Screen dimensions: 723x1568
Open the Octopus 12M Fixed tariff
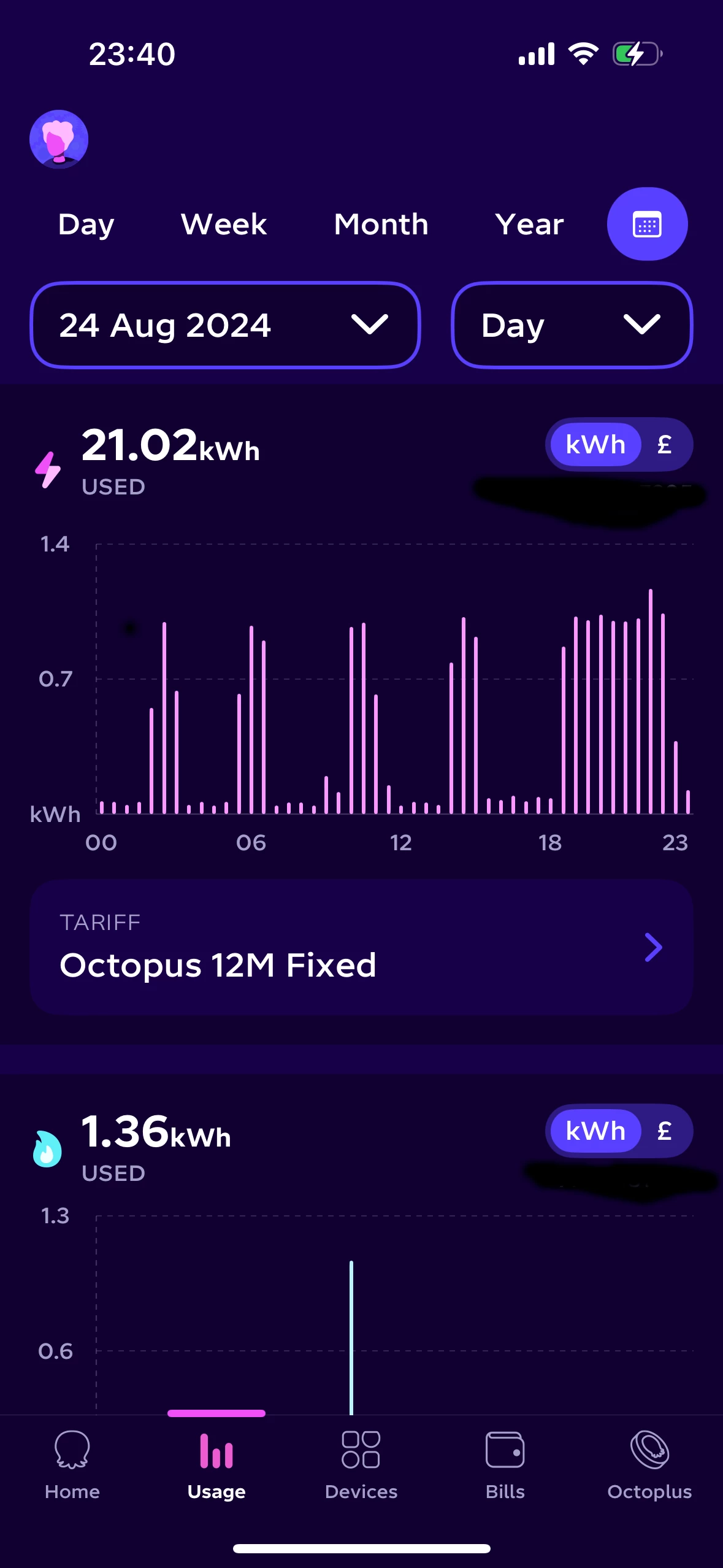tap(361, 948)
